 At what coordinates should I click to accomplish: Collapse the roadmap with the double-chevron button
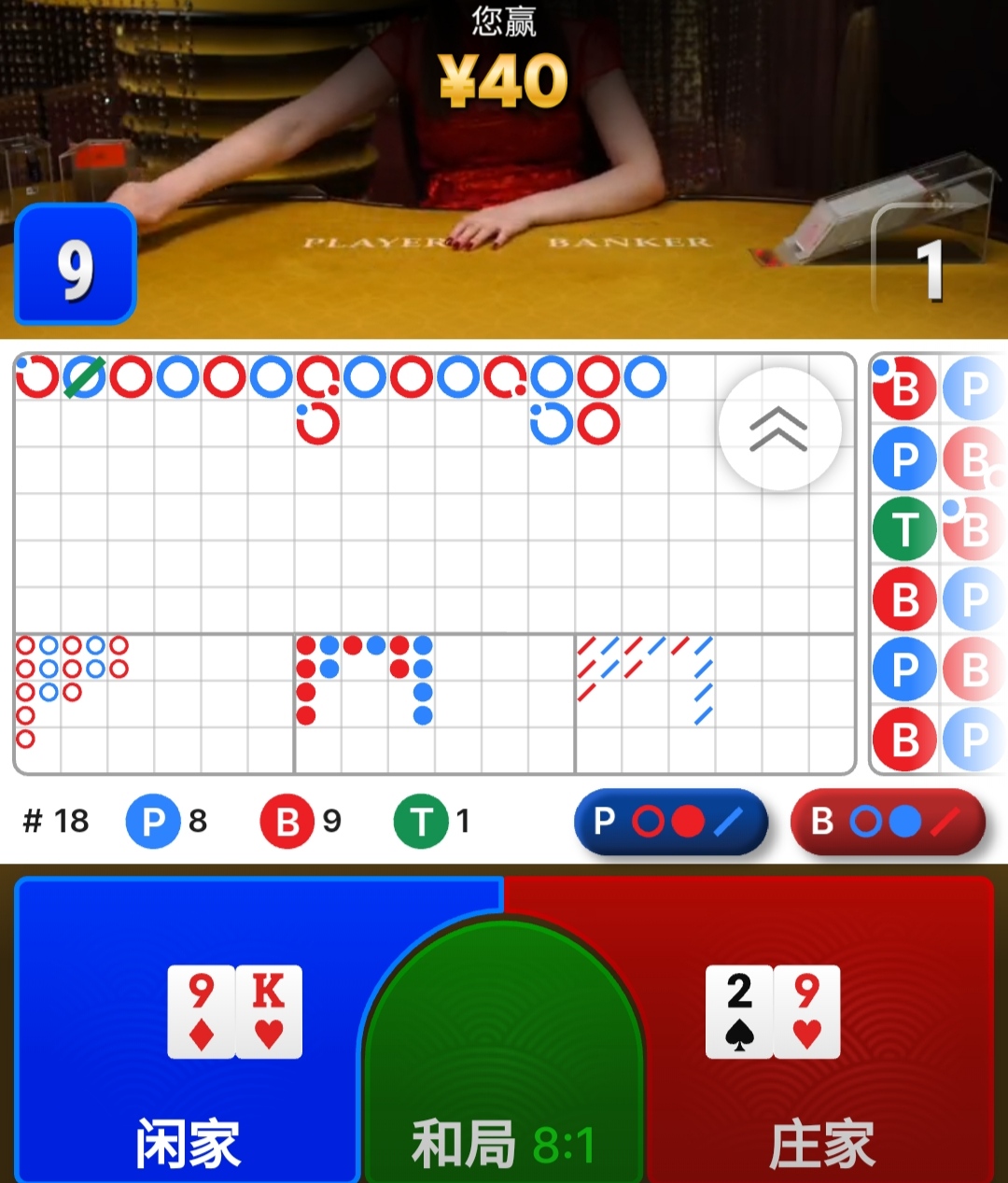click(x=779, y=430)
